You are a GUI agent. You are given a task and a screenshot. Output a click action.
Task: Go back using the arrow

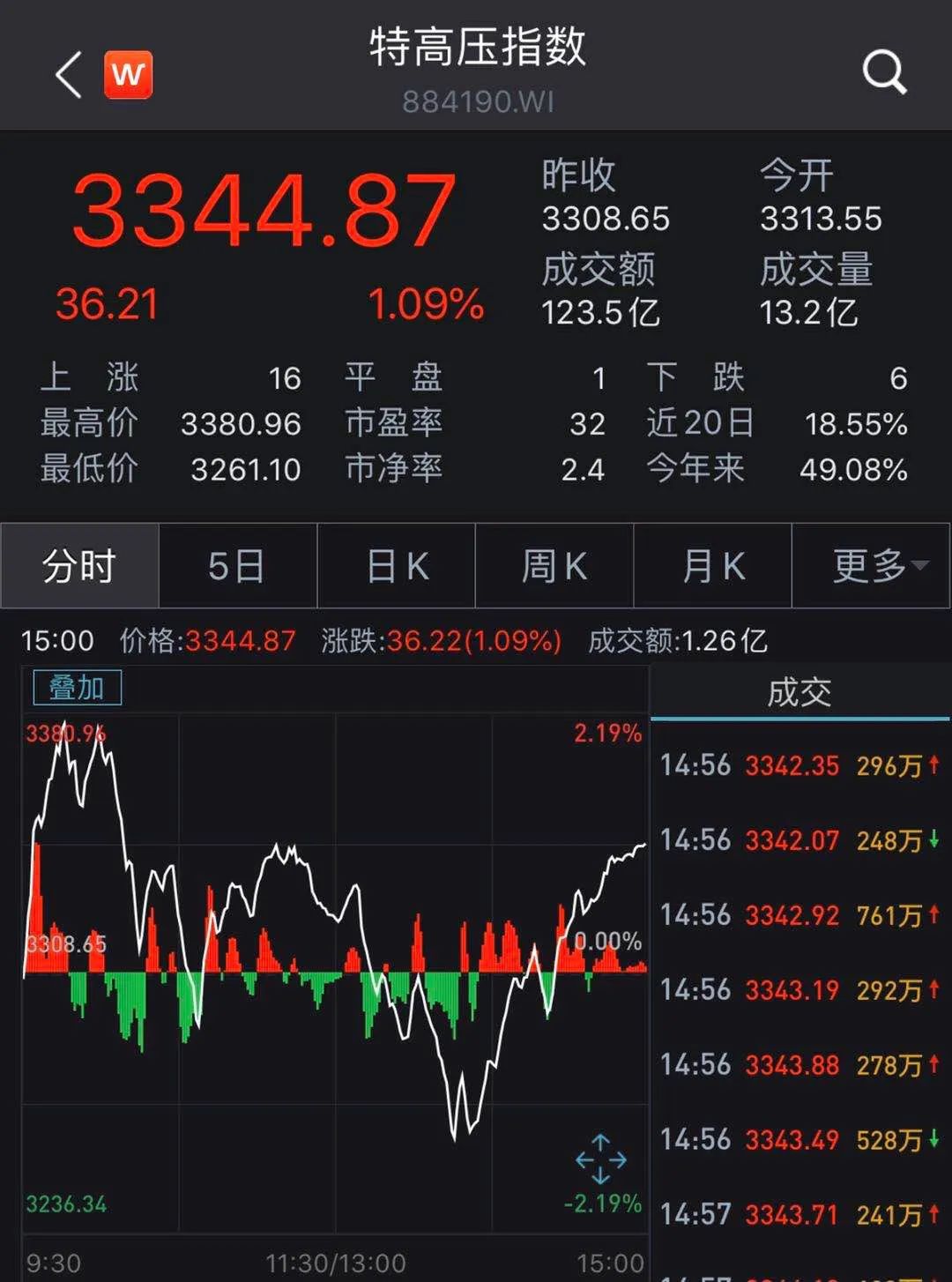(69, 74)
